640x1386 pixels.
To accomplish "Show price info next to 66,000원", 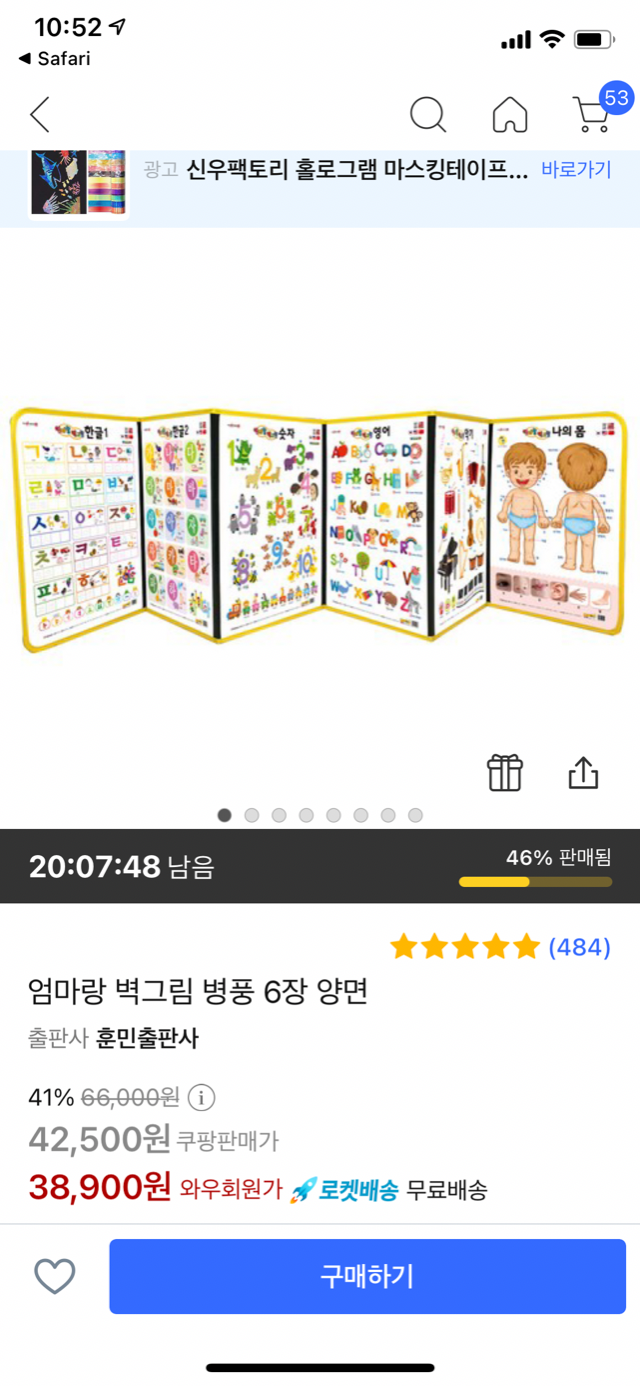I will (x=201, y=1098).
